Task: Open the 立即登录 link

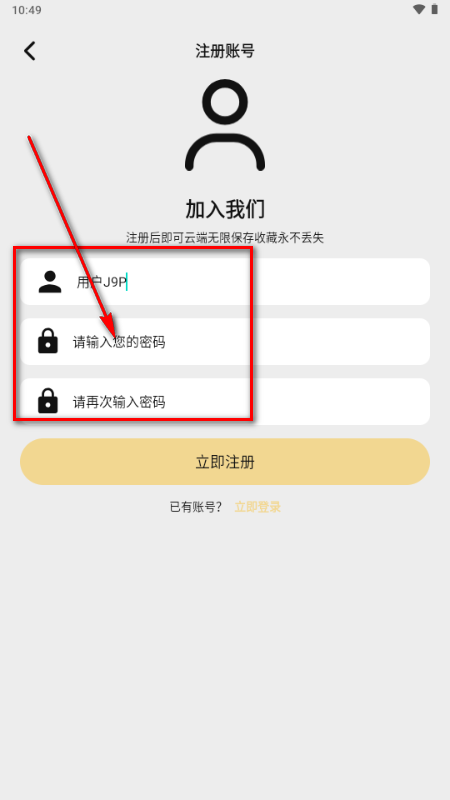Action: pos(258,507)
